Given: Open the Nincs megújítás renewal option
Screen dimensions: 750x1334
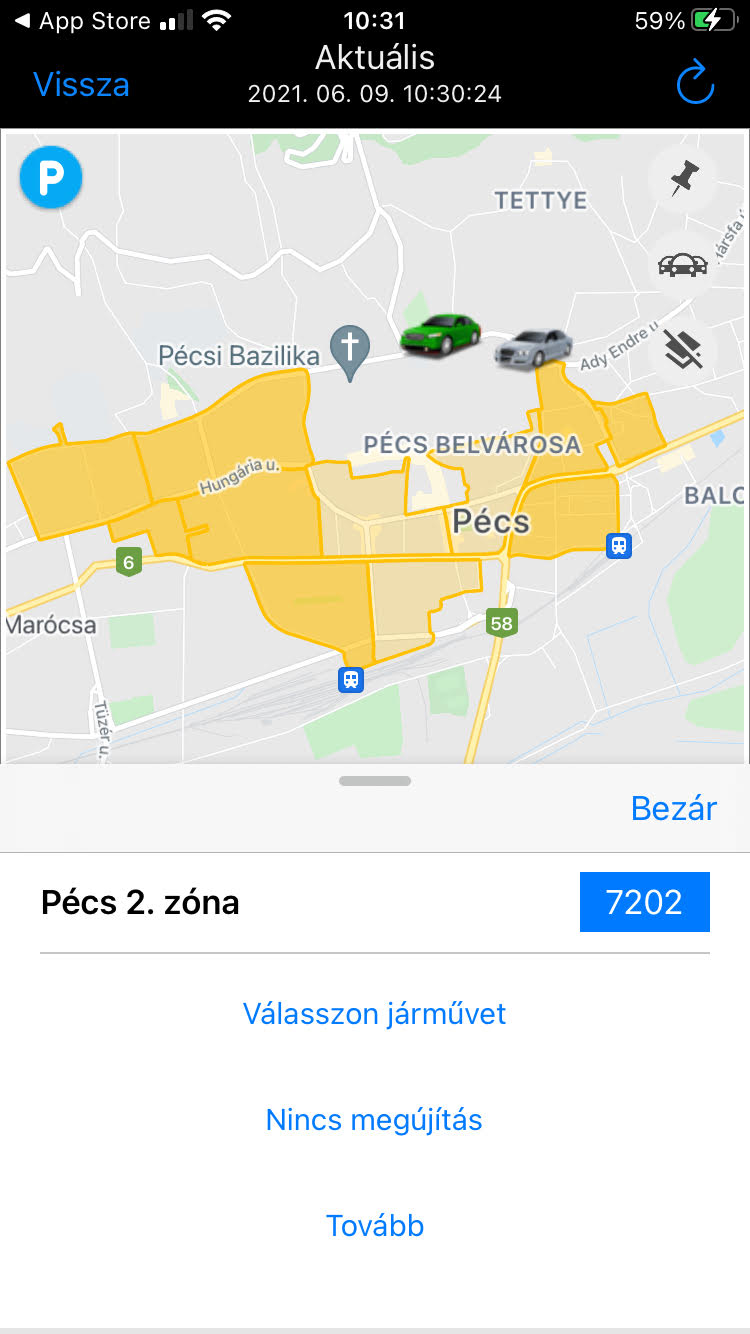Looking at the screenshot, I should click(x=375, y=1120).
